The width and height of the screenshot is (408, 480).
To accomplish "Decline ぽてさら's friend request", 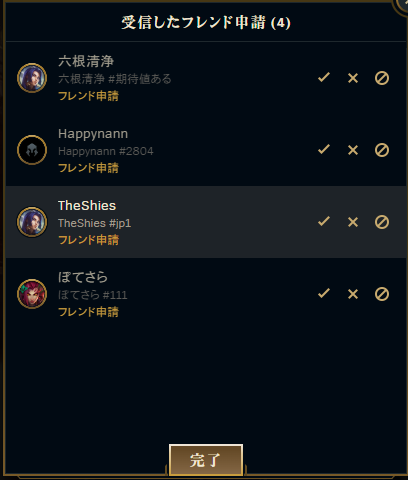I will coord(353,294).
